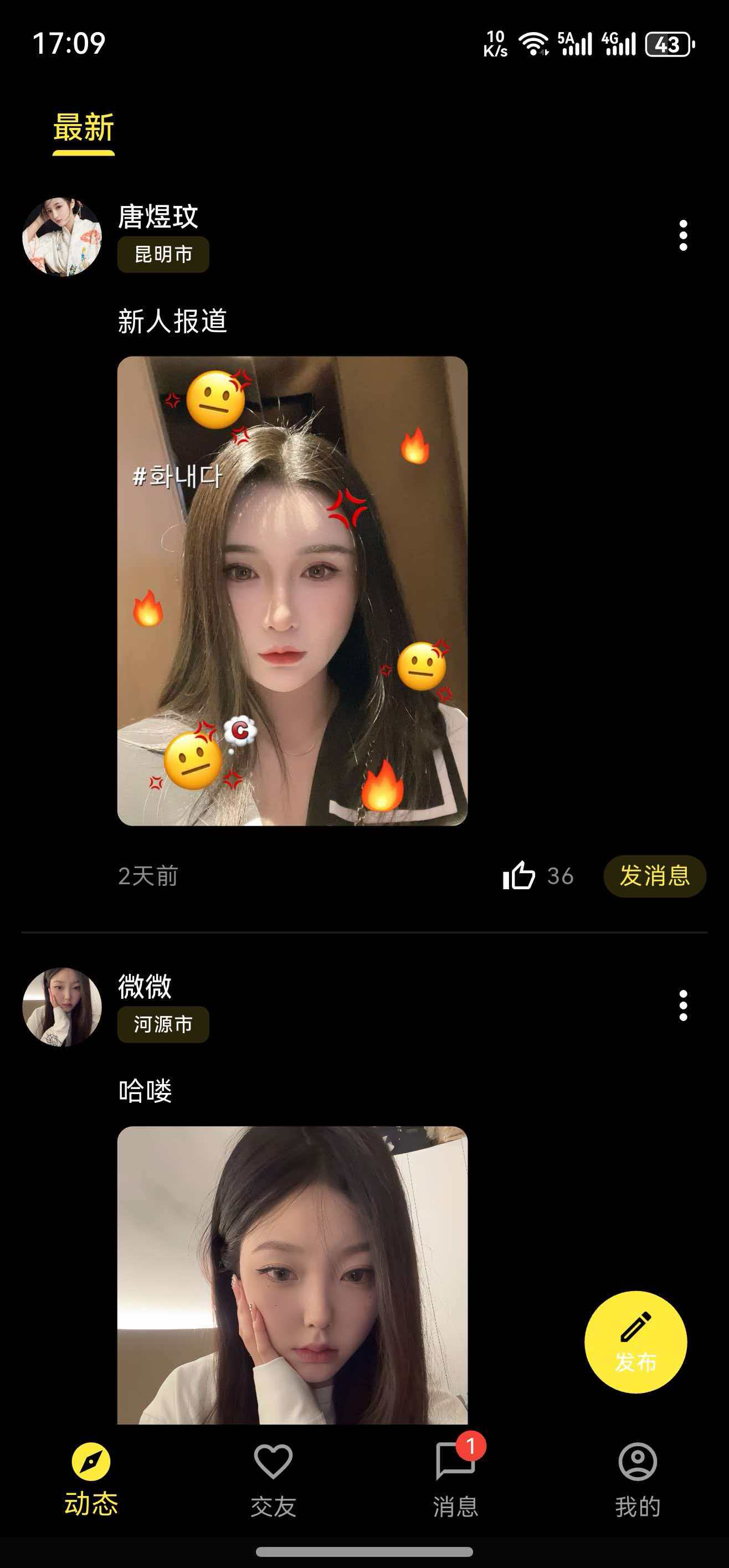The height and width of the screenshot is (1568, 729).
Task: Go to the 我的 tab
Action: click(x=637, y=1479)
